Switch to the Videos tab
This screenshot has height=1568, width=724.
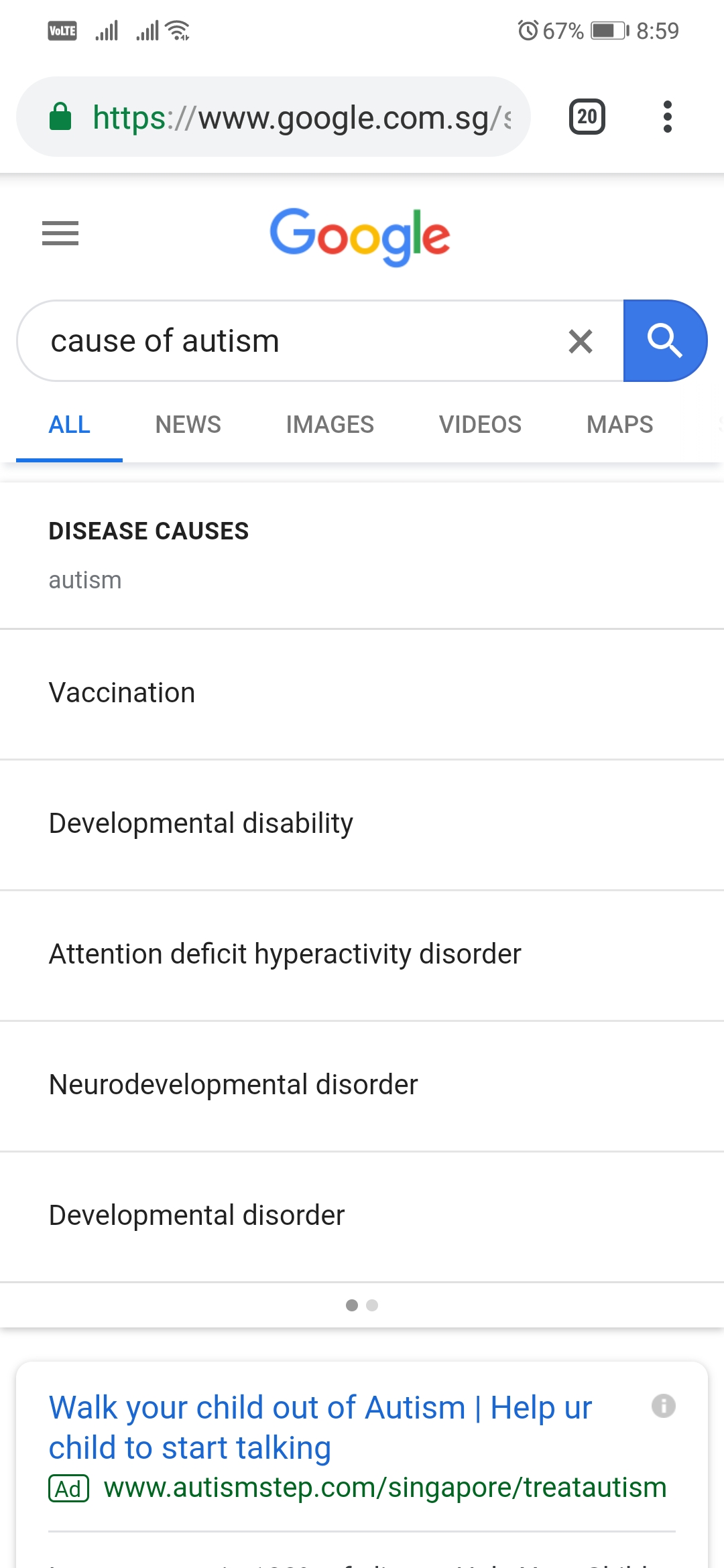(x=480, y=424)
